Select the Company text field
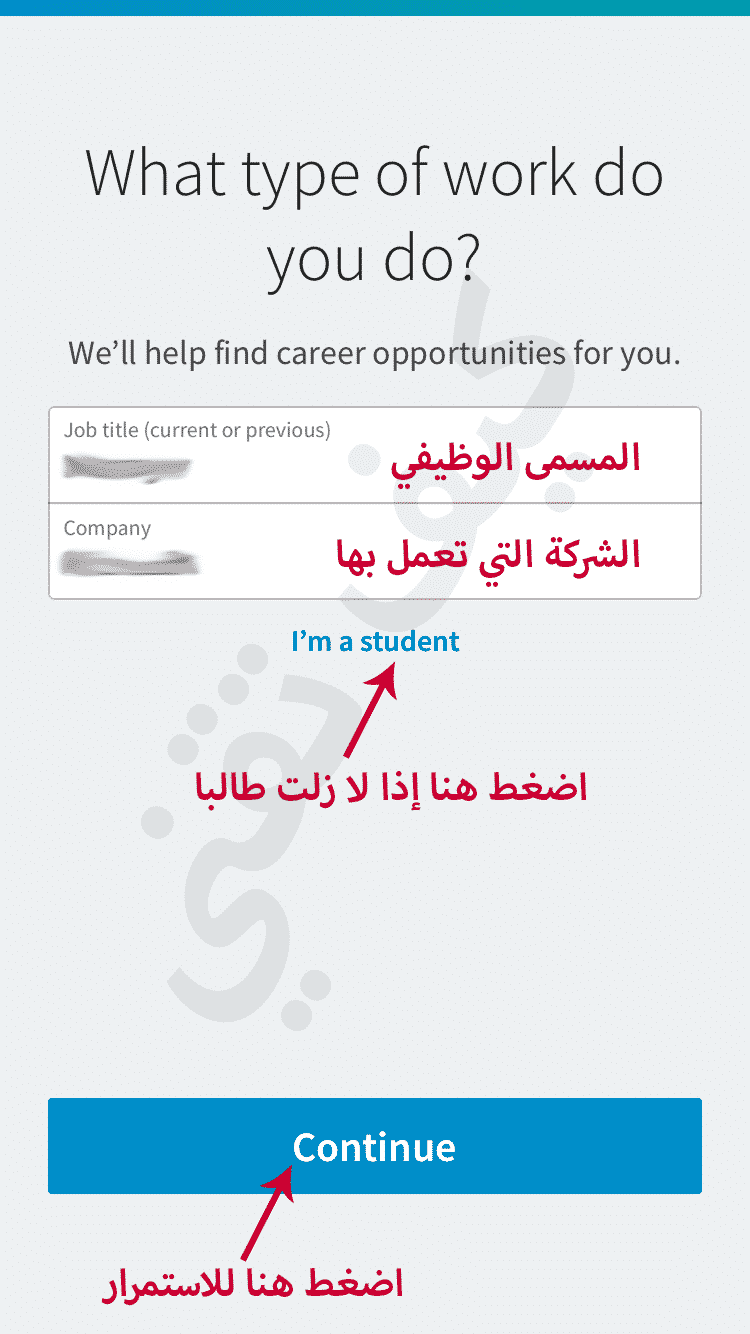This screenshot has height=1334, width=750. pos(375,551)
